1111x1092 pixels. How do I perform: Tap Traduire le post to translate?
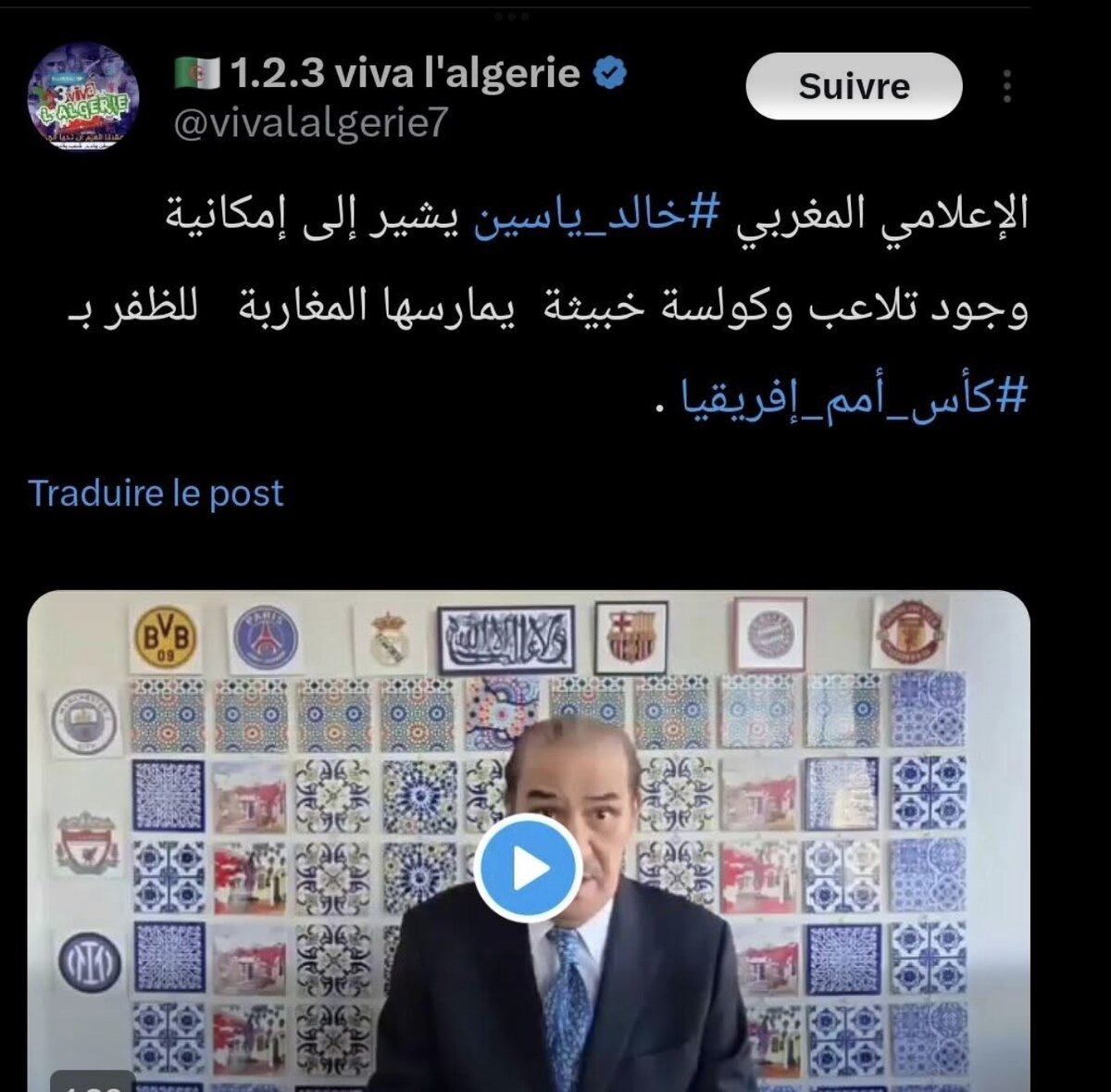pyautogui.click(x=156, y=493)
